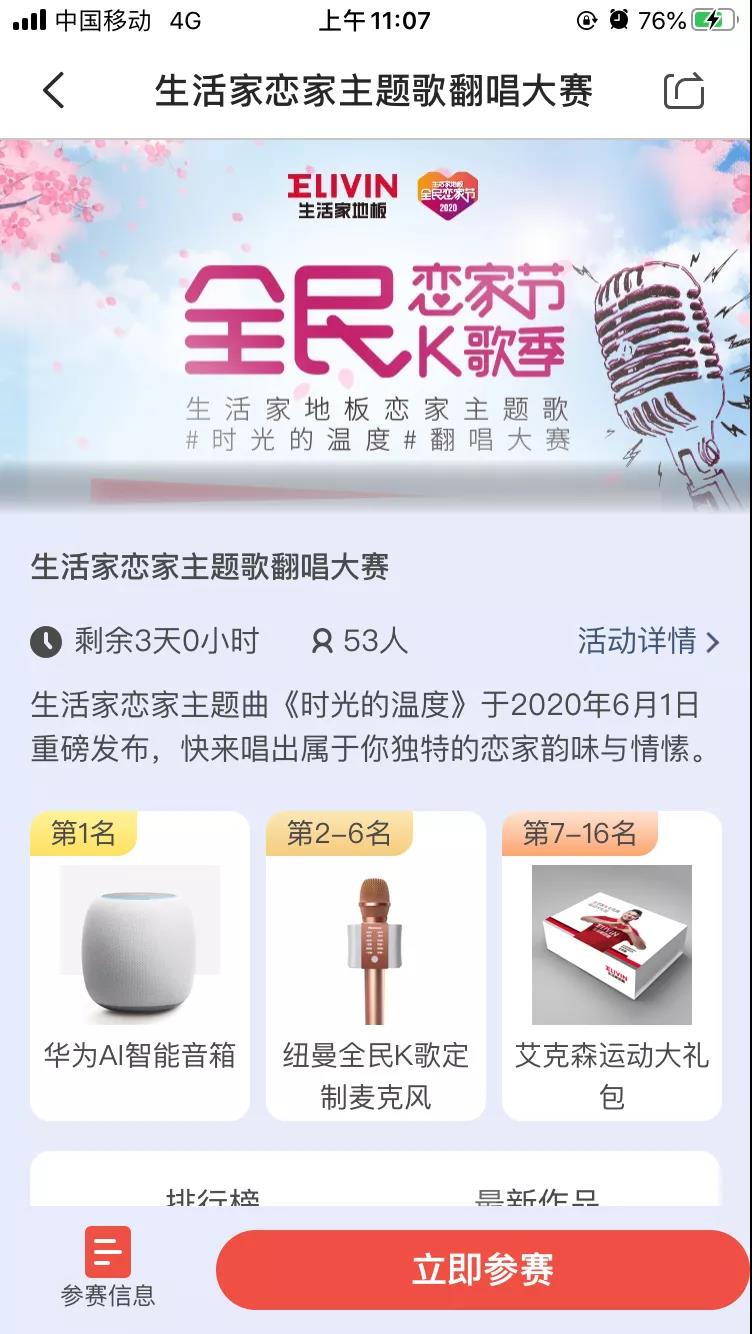Screen dimensions: 752x1334
Task: Switch to the 排行榜 tab
Action: click(213, 1196)
